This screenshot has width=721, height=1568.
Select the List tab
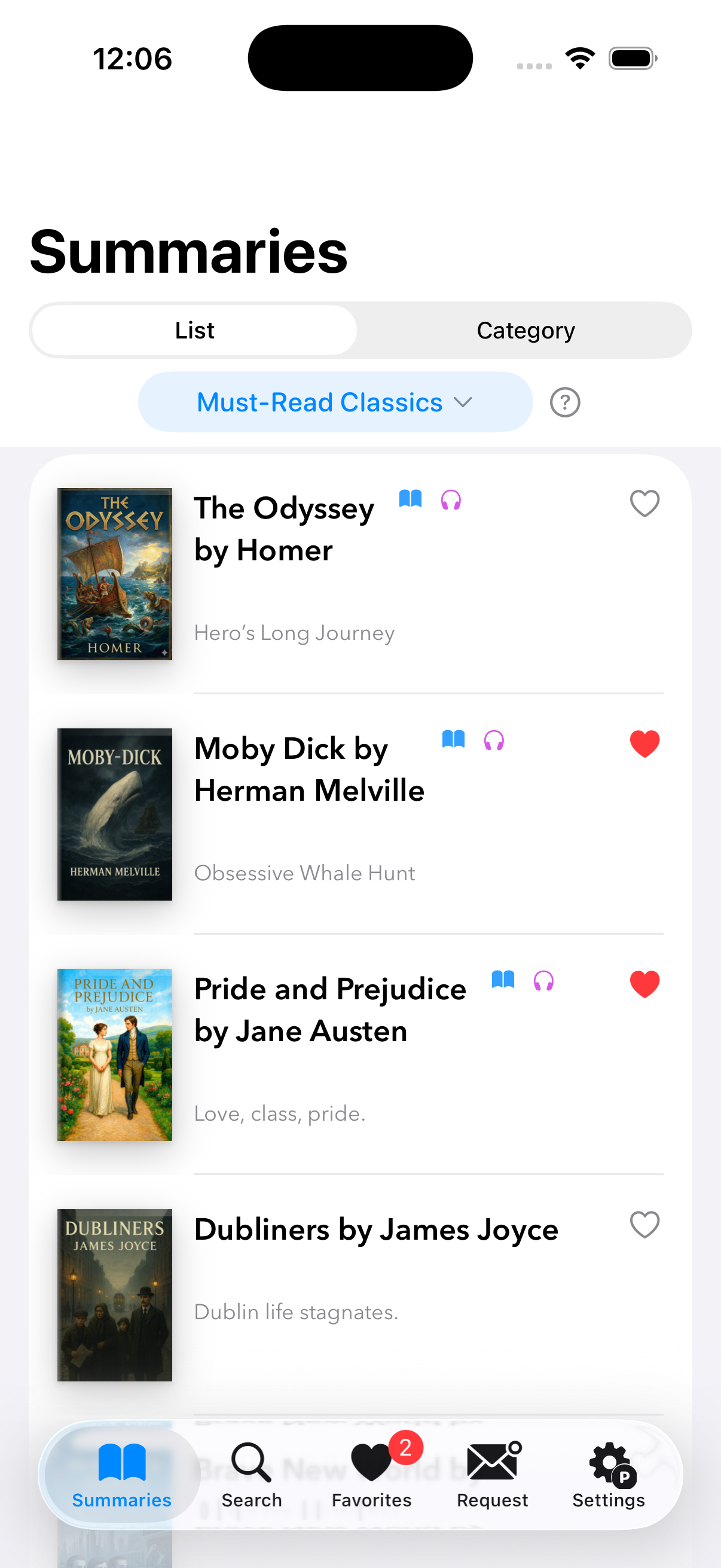[x=194, y=330]
